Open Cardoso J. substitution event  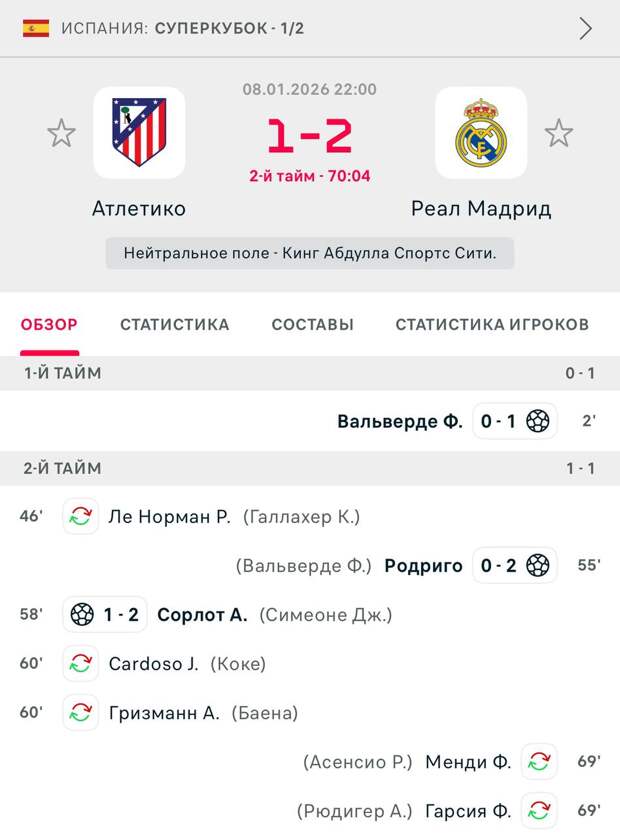point(154,663)
